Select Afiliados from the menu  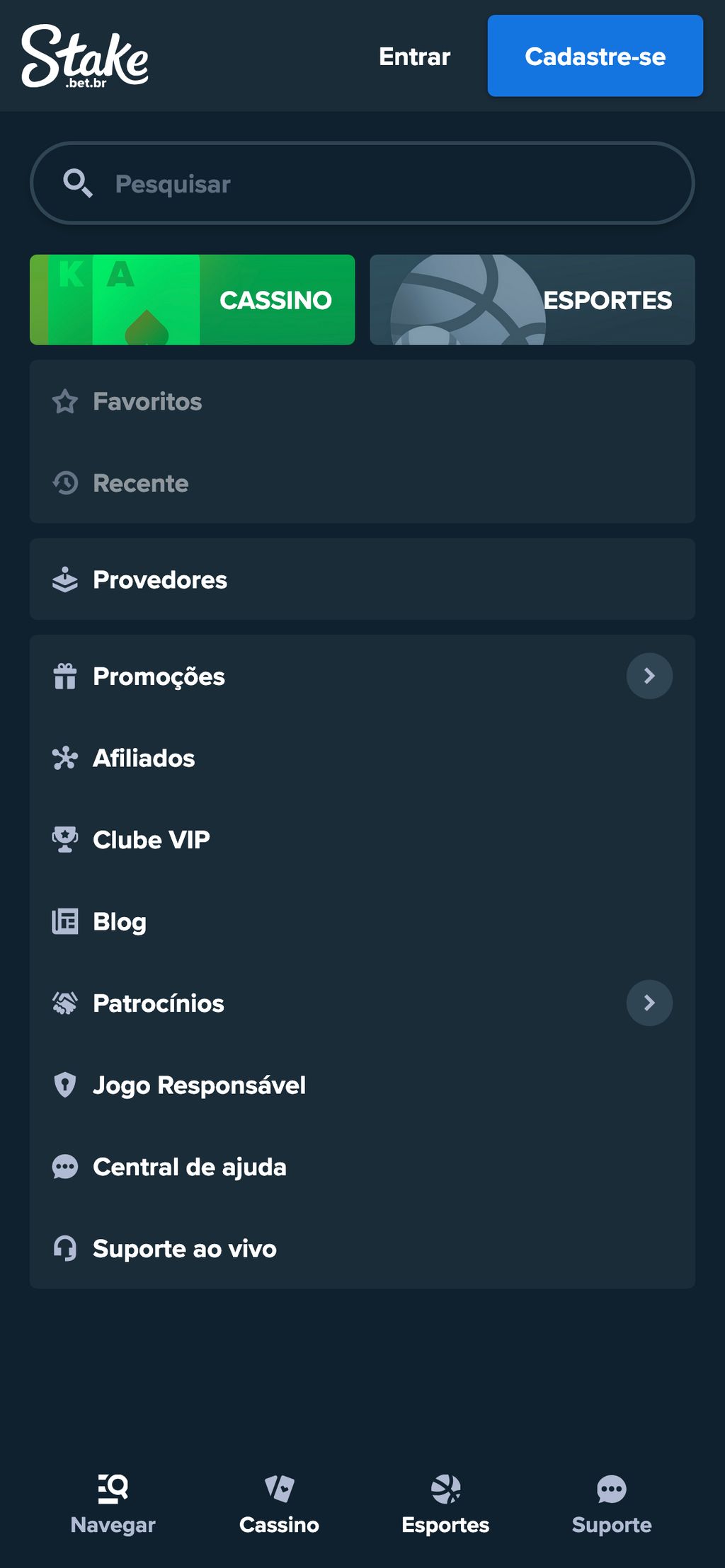point(143,758)
